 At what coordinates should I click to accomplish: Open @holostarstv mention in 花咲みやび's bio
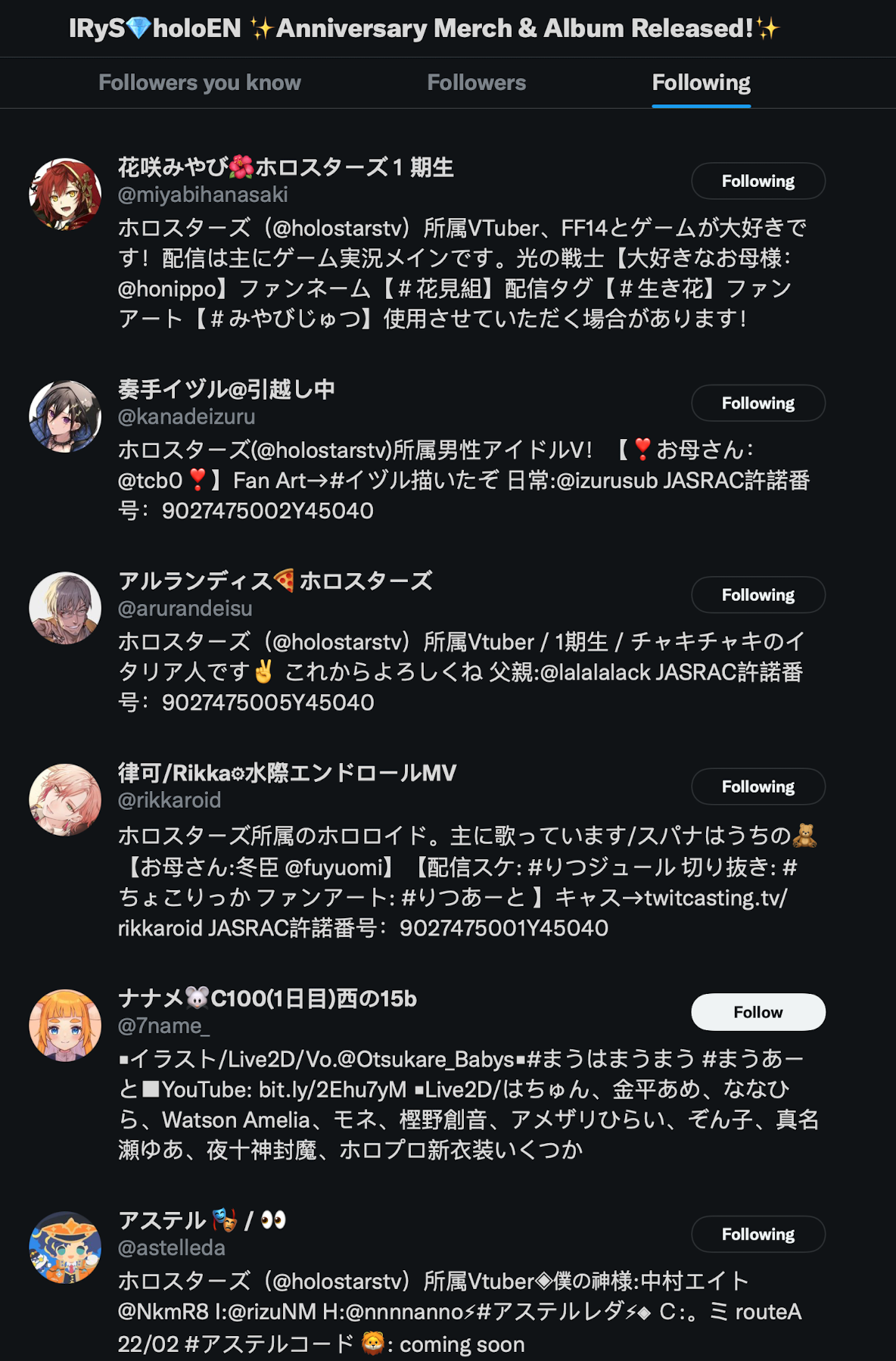point(341,228)
